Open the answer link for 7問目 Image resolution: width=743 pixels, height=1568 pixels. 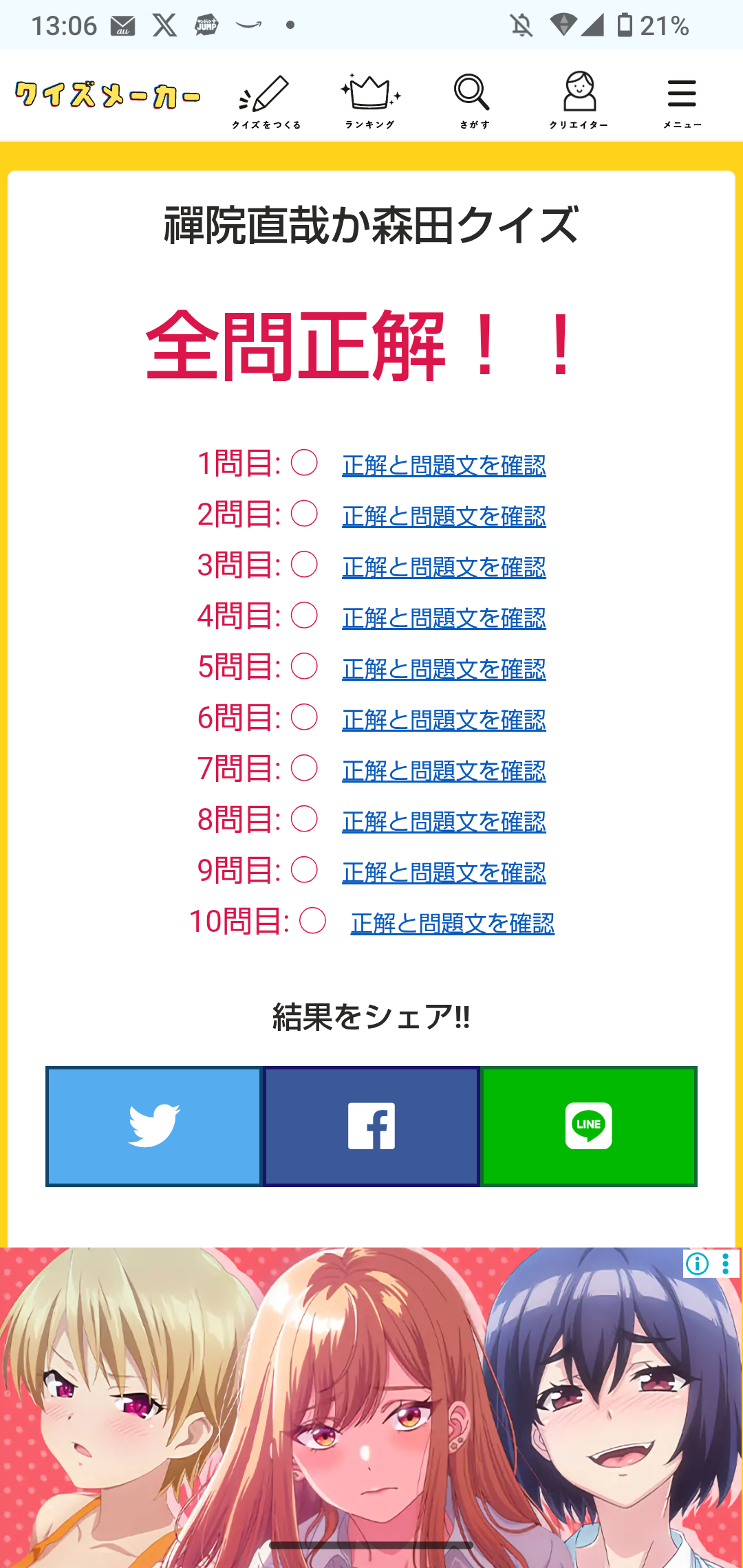click(444, 771)
